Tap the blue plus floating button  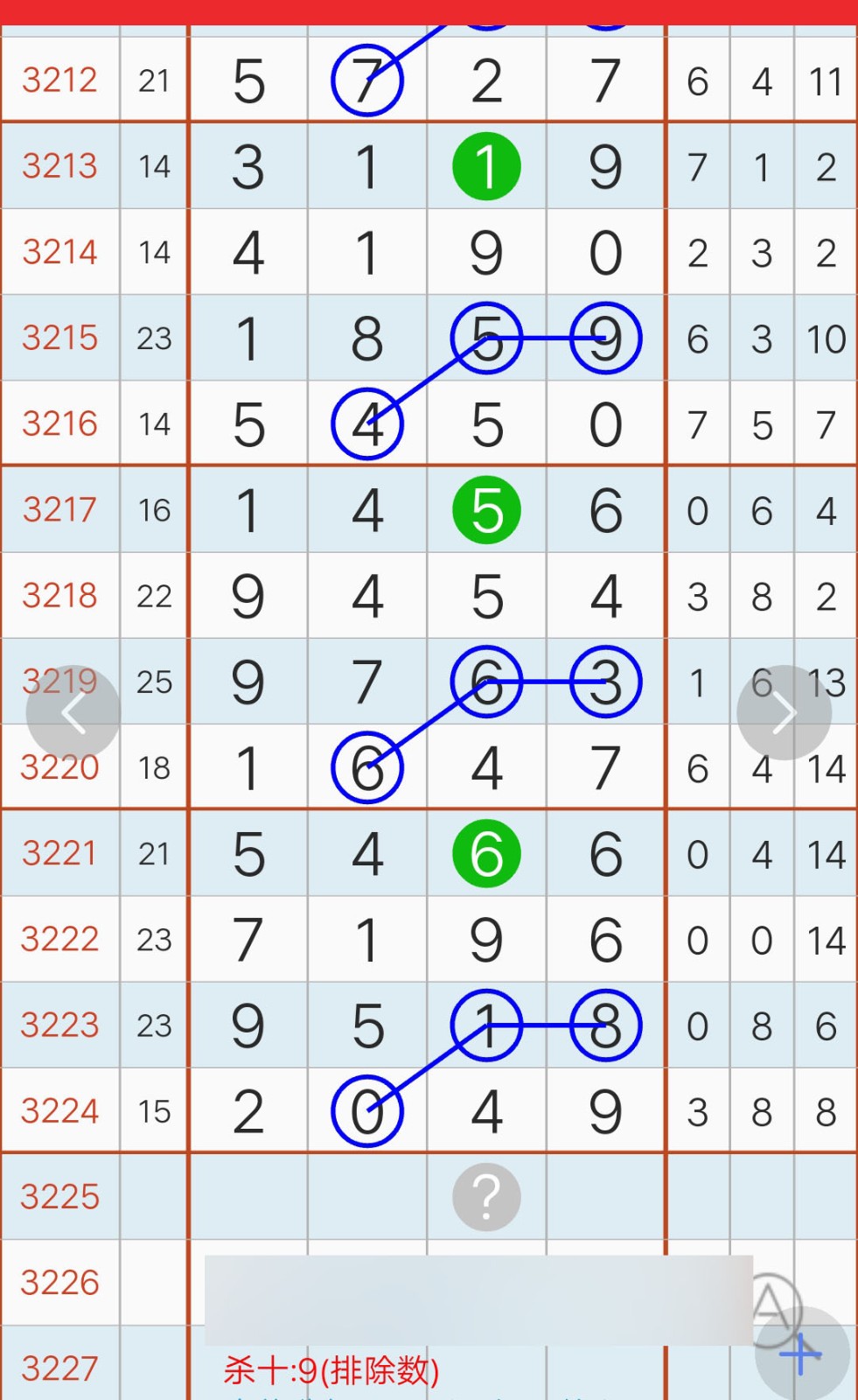click(x=802, y=1354)
